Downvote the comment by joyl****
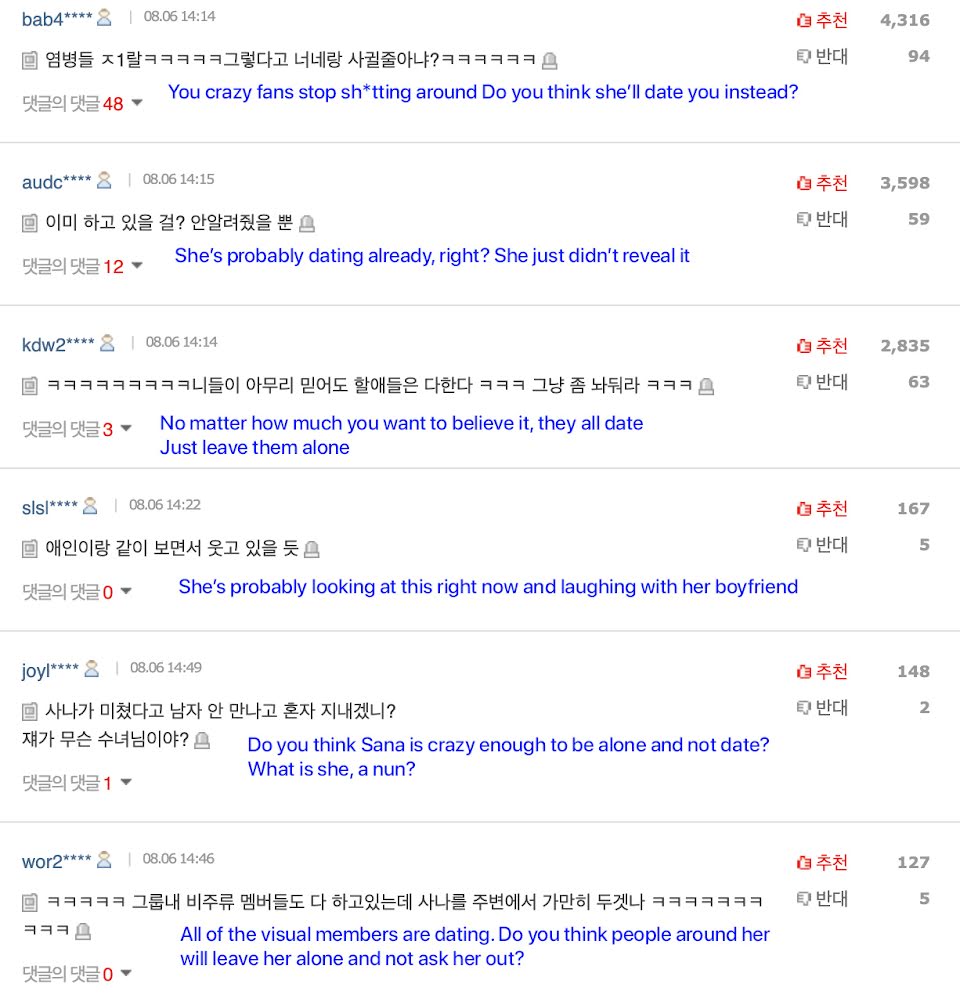Image resolution: width=960 pixels, height=1002 pixels. tap(822, 708)
